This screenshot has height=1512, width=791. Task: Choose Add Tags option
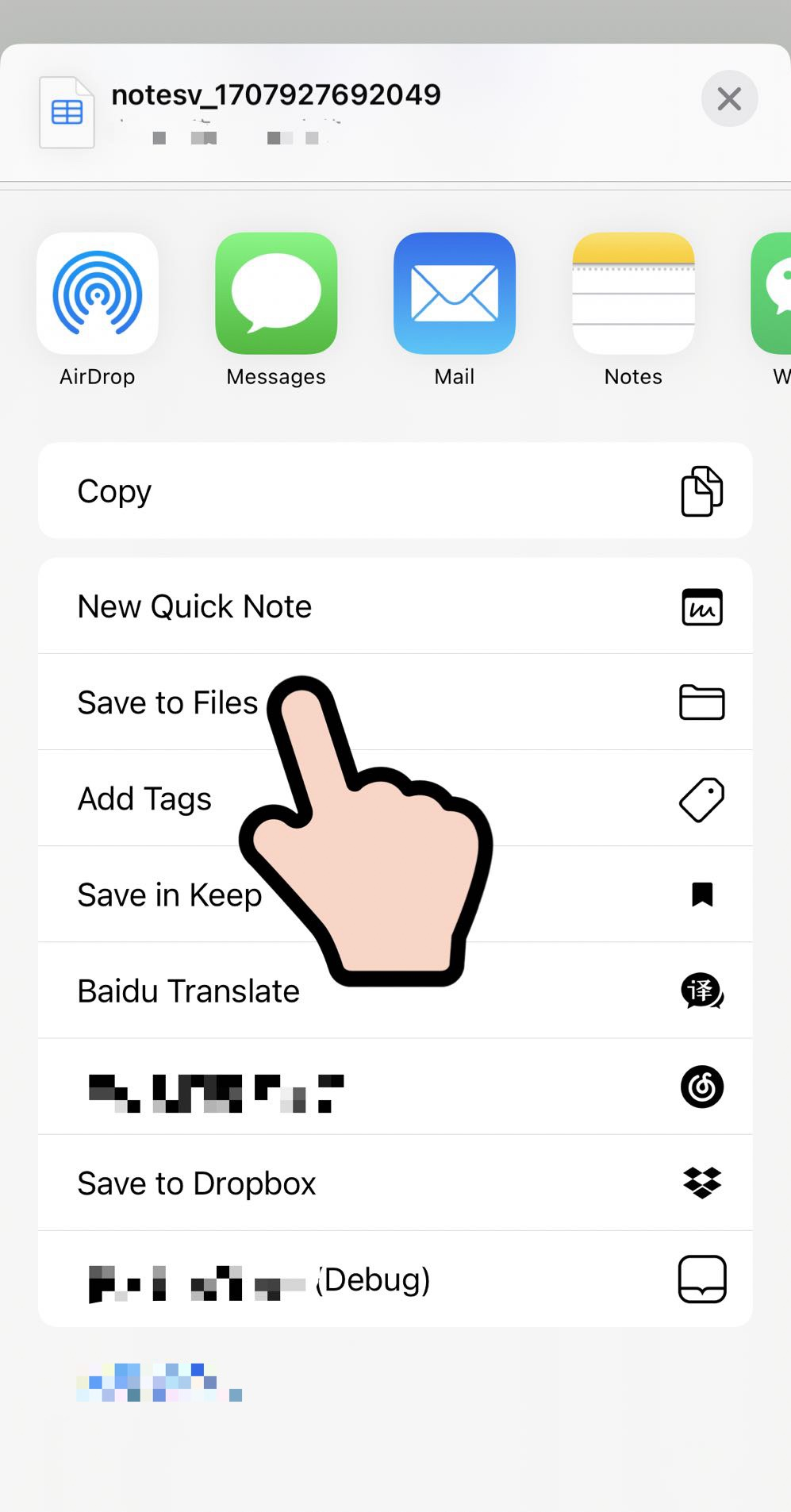click(x=145, y=798)
